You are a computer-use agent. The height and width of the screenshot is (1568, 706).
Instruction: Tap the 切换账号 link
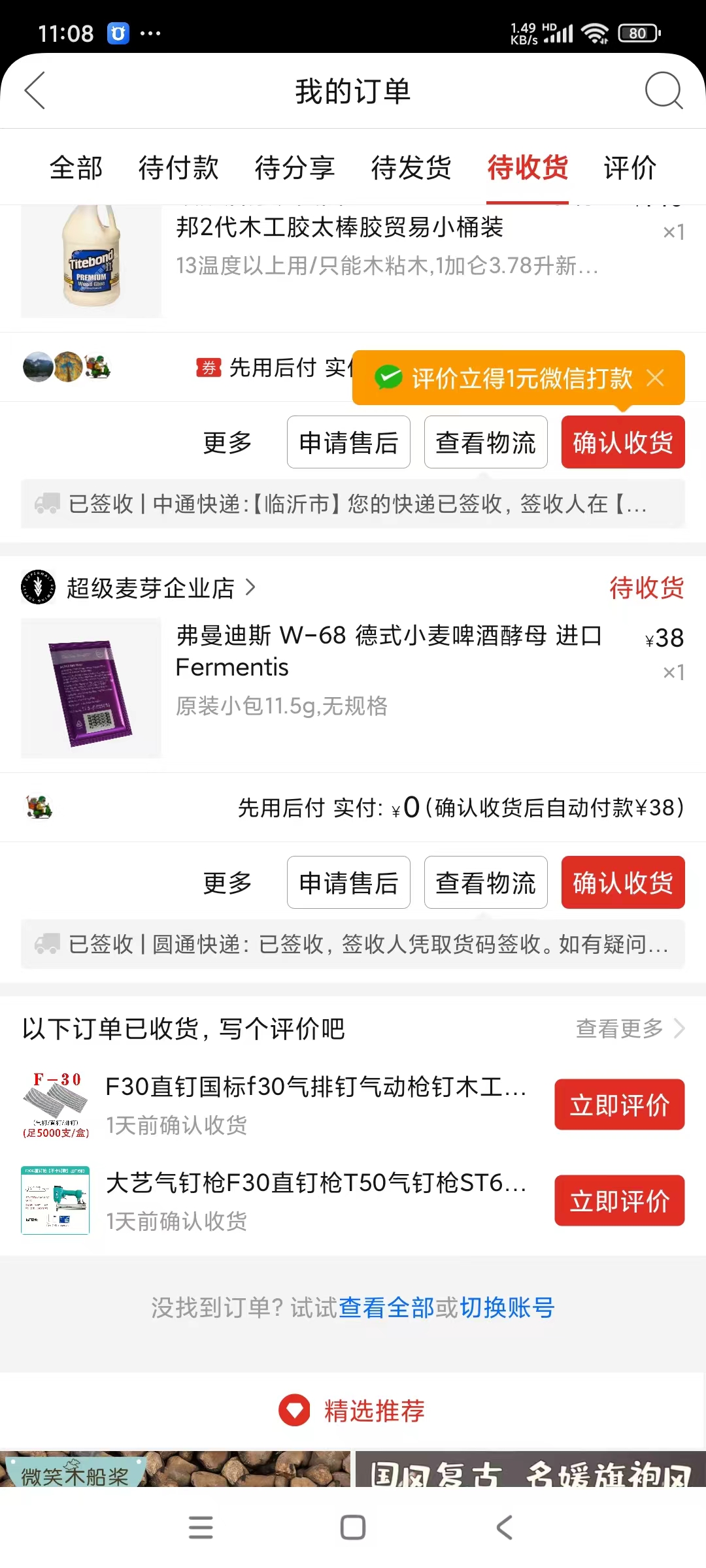coord(507,1308)
